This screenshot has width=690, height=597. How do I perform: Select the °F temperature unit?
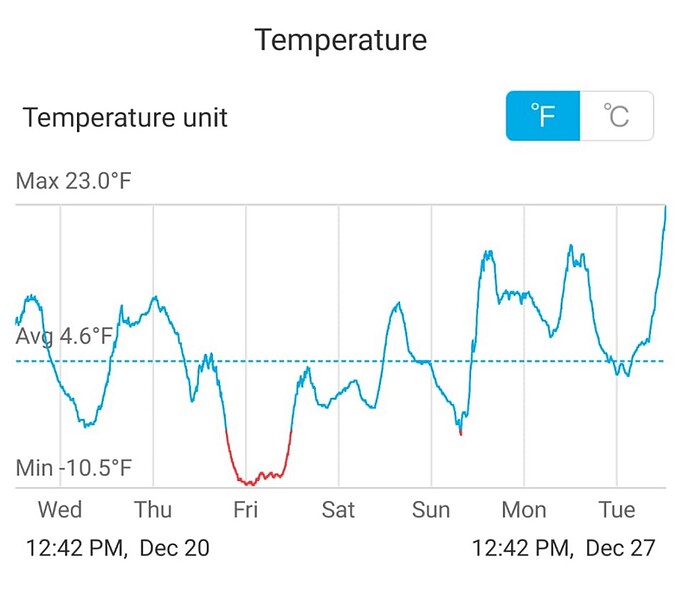(543, 116)
